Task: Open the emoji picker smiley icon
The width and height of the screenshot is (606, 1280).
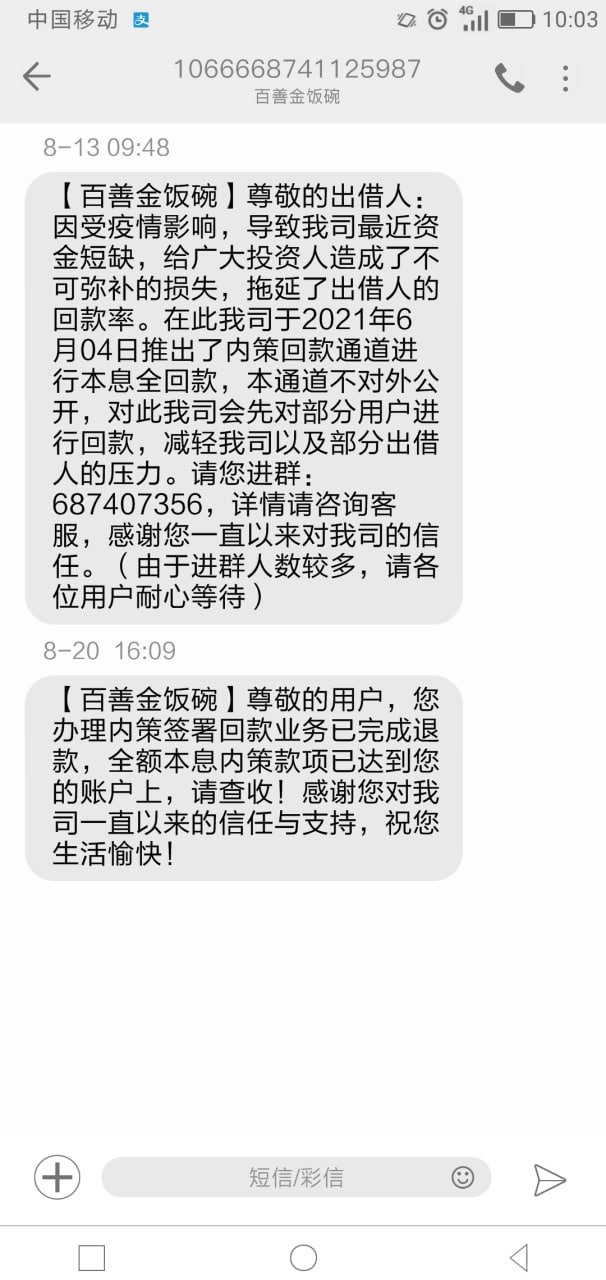Action: point(462,1177)
